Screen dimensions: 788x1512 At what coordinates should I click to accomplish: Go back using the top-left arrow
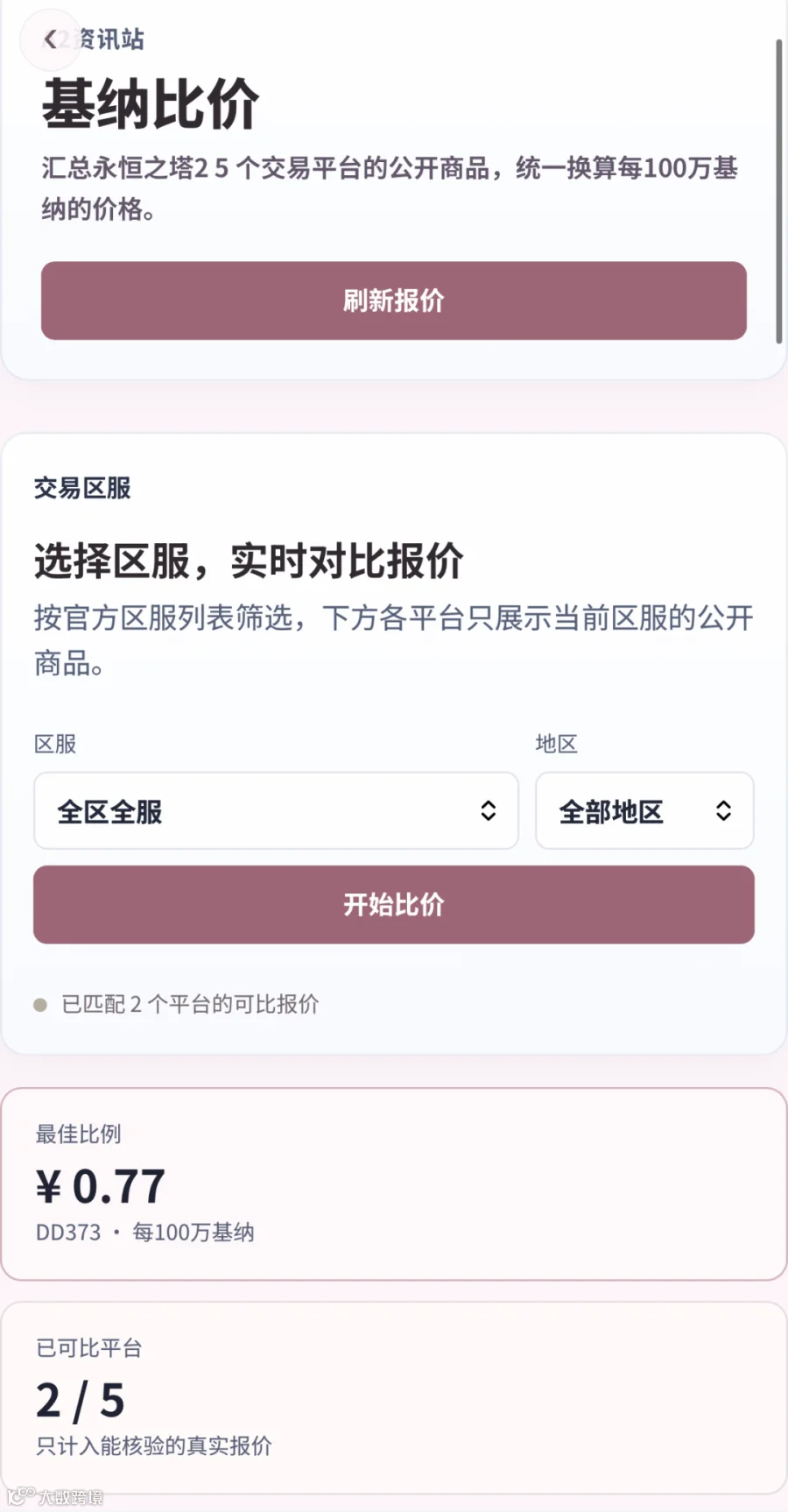tap(50, 39)
